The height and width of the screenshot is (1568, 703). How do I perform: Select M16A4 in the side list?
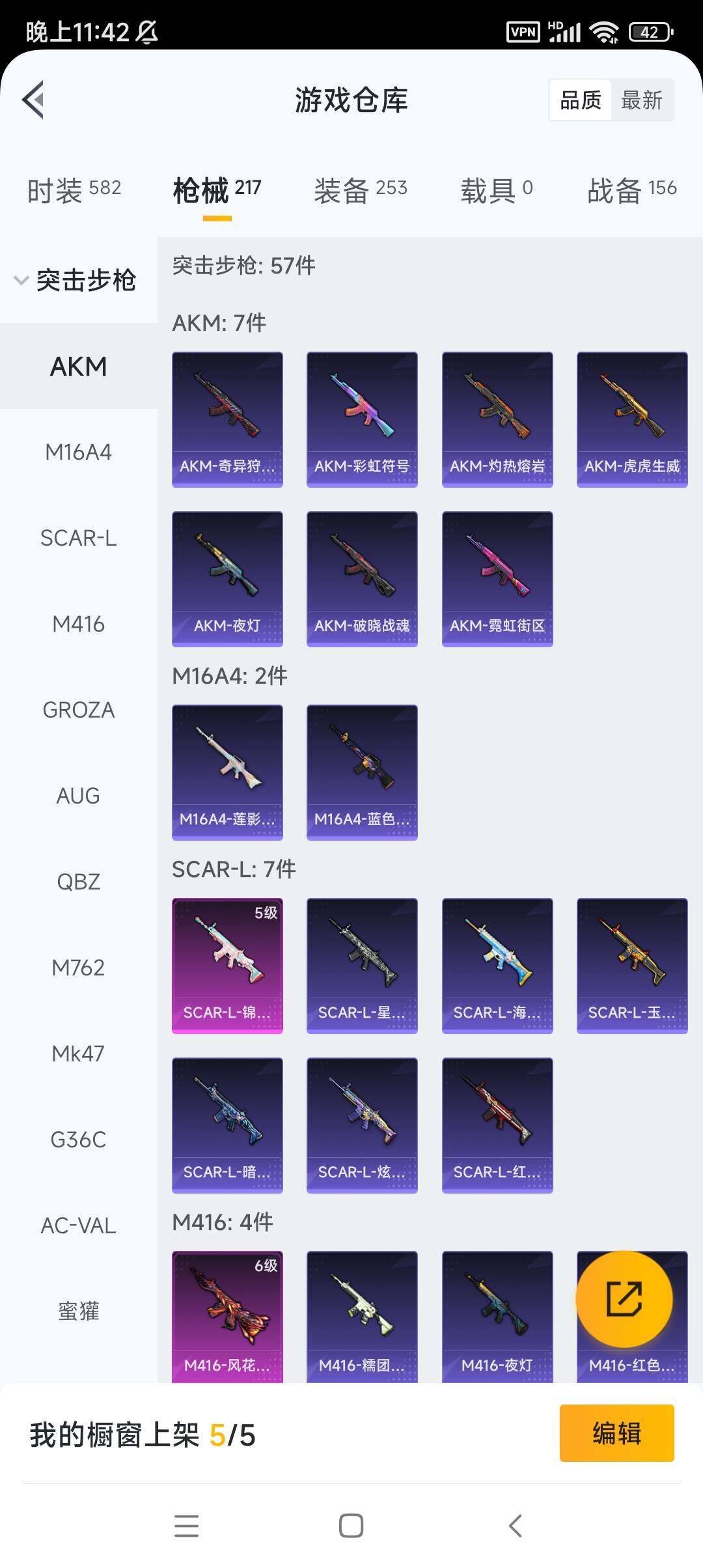click(x=78, y=452)
